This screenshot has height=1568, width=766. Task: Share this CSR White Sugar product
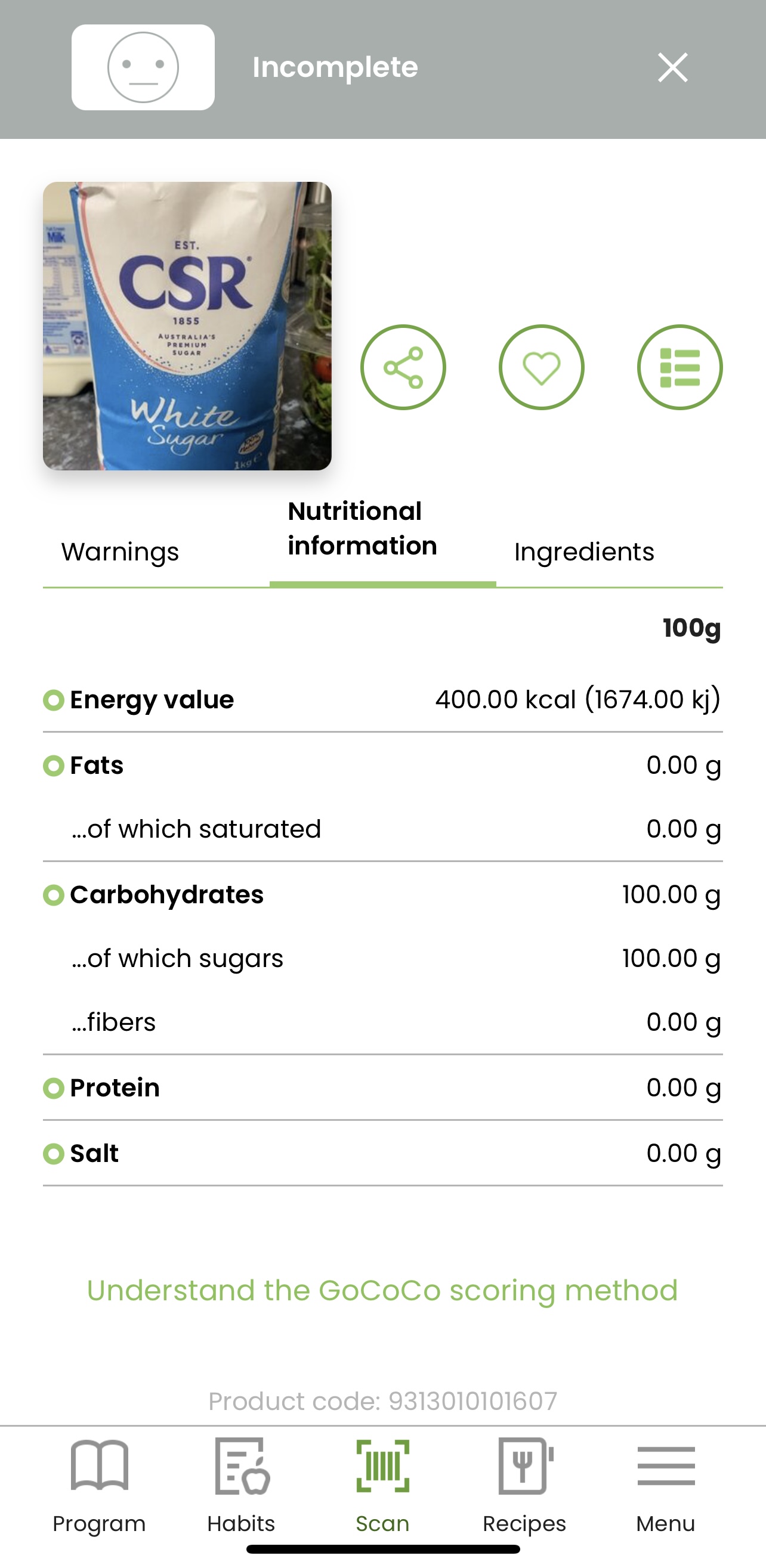403,367
